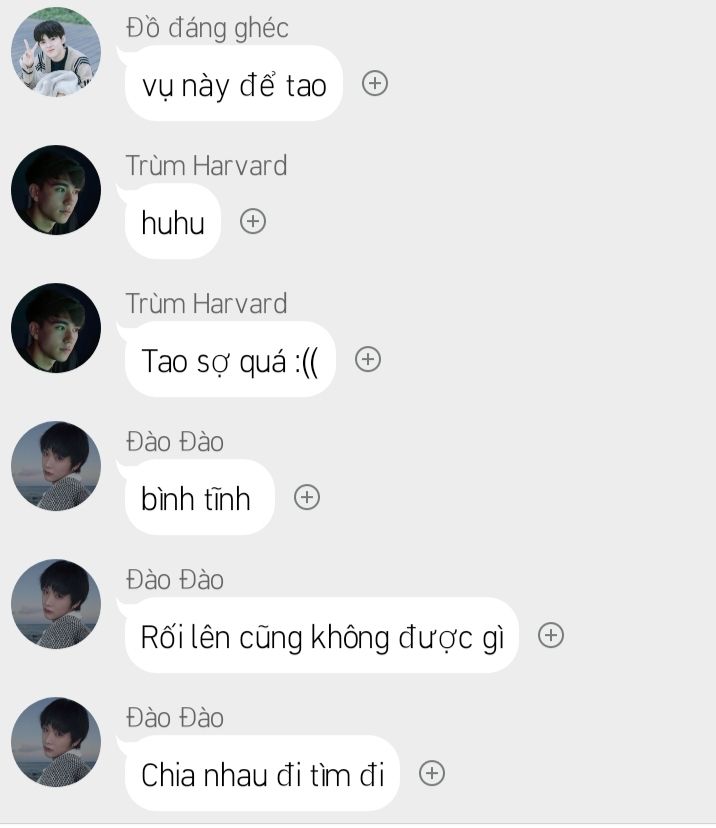Tap the plus icon beside "Tao sợ quá :(("
The width and height of the screenshot is (716, 828).
tap(368, 360)
